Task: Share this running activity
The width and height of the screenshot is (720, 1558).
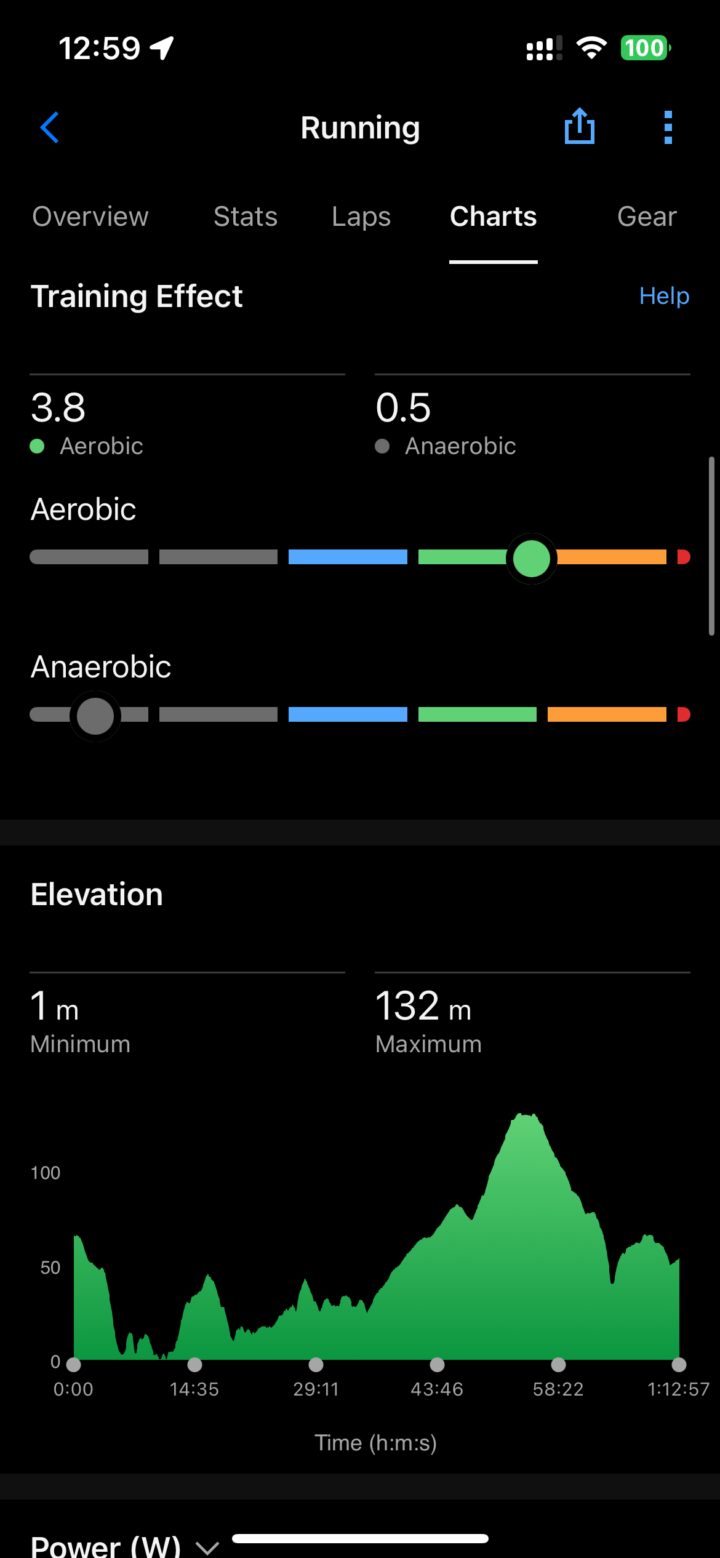Action: 579,128
